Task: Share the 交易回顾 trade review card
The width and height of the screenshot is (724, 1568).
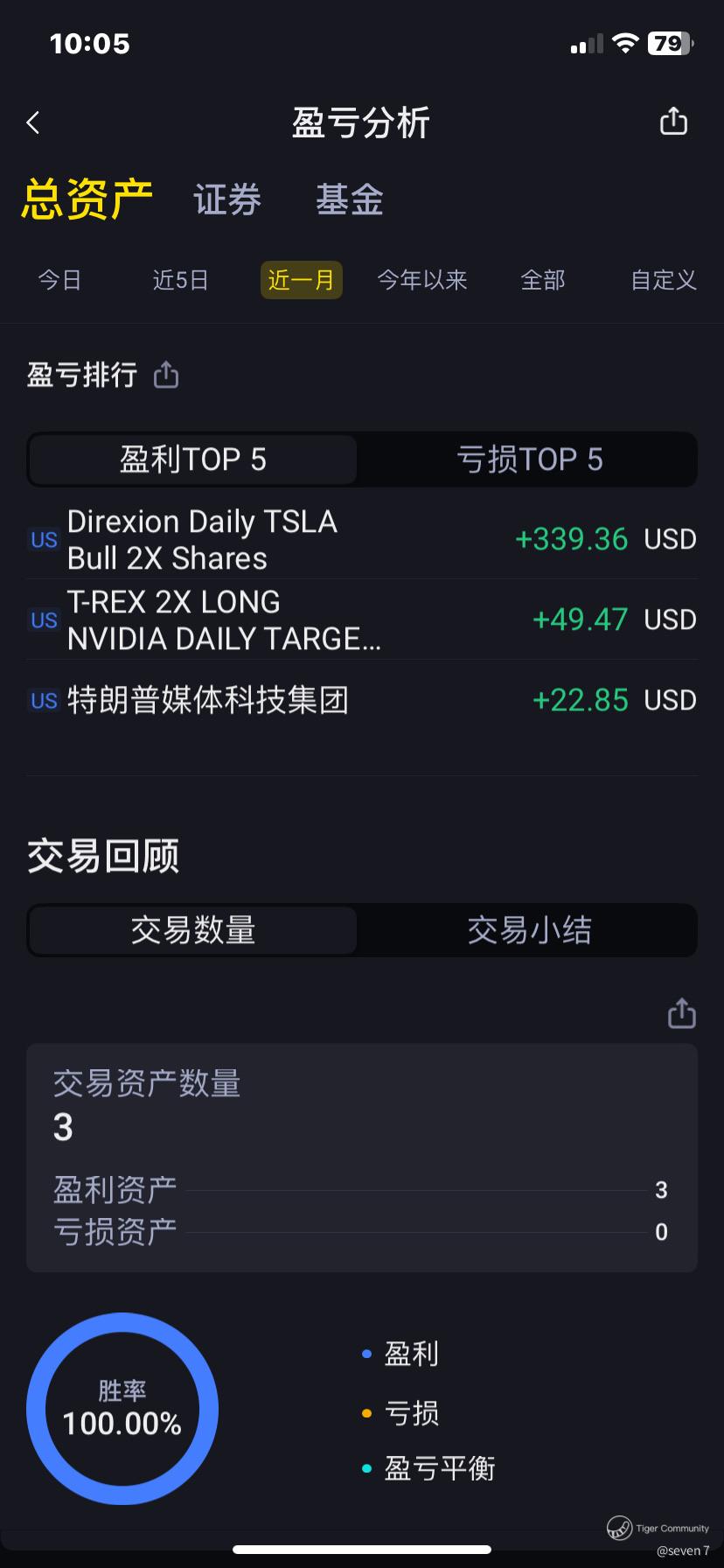Action: click(681, 1013)
